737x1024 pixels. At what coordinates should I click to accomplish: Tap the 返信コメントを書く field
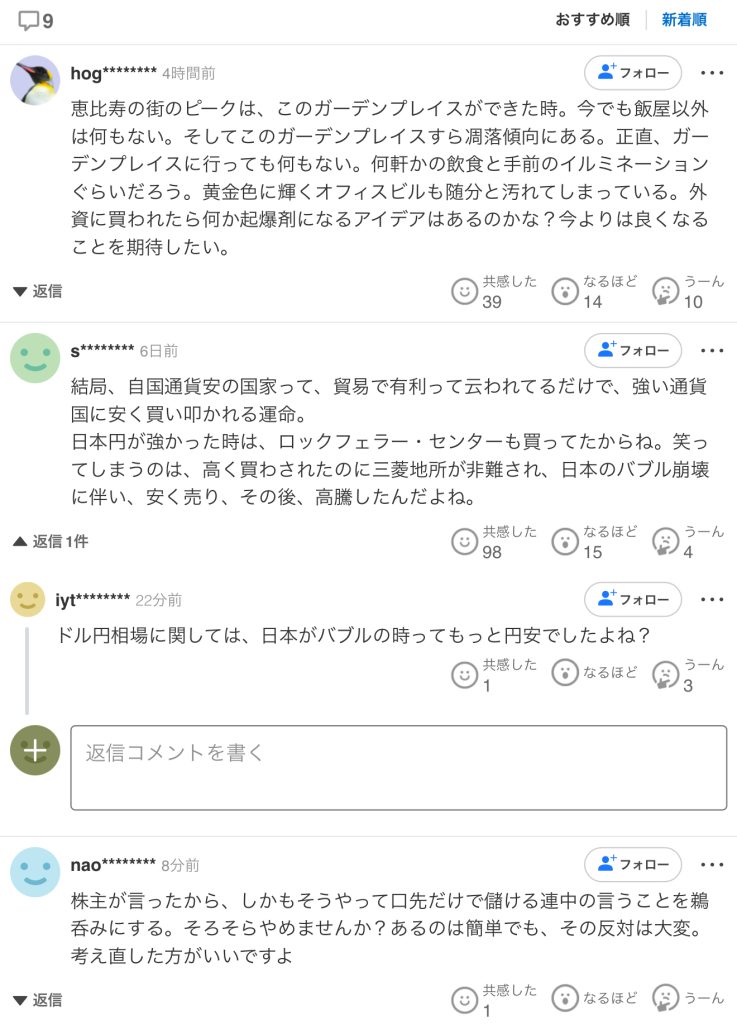[398, 767]
